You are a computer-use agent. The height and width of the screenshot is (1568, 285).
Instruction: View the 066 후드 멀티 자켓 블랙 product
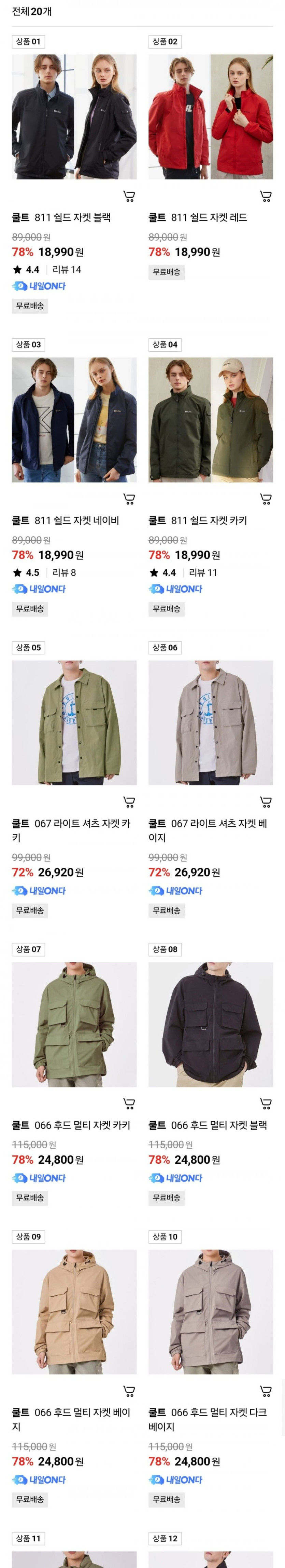click(x=210, y=1024)
